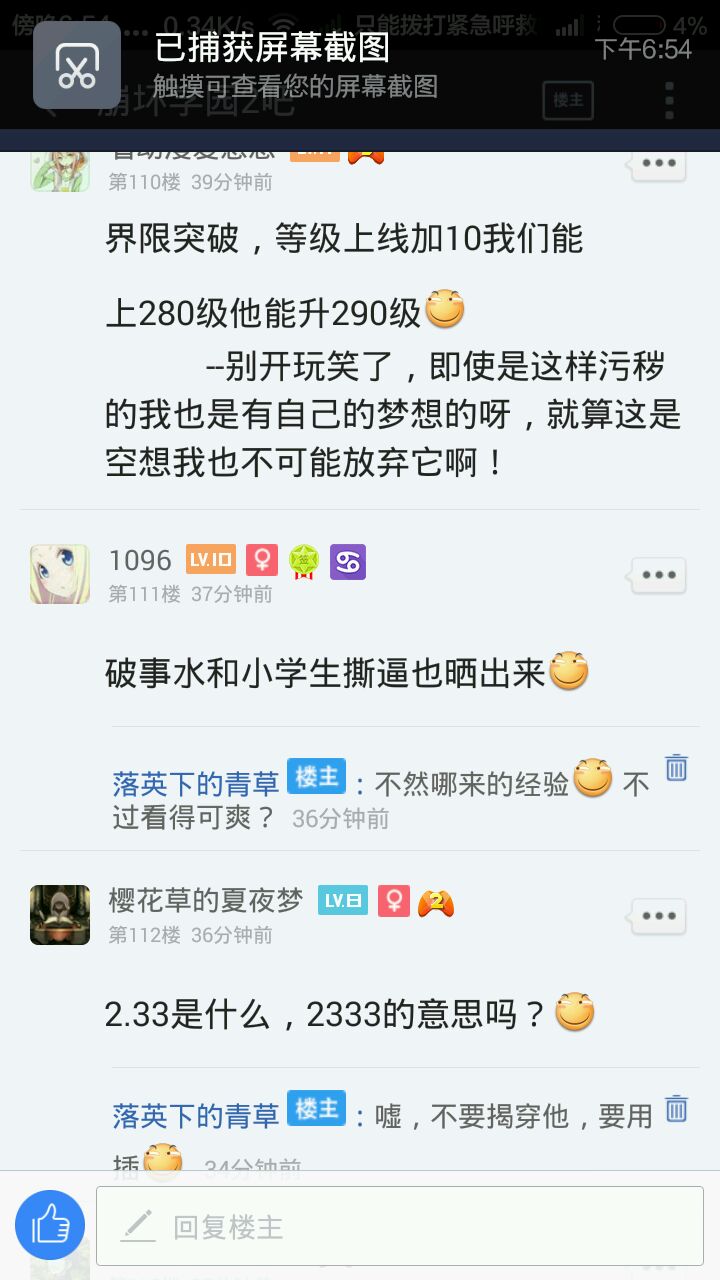This screenshot has width=720, height=1280.
Task: Tap the 回复楼主 reply field
Action: click(400, 1226)
